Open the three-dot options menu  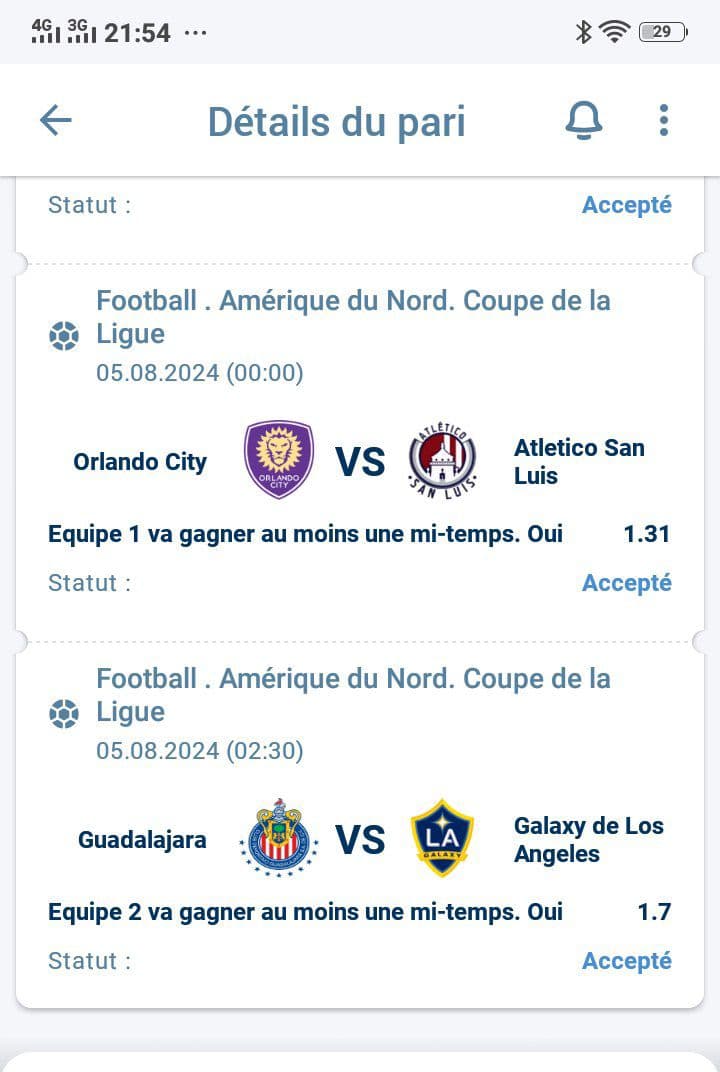(x=662, y=121)
